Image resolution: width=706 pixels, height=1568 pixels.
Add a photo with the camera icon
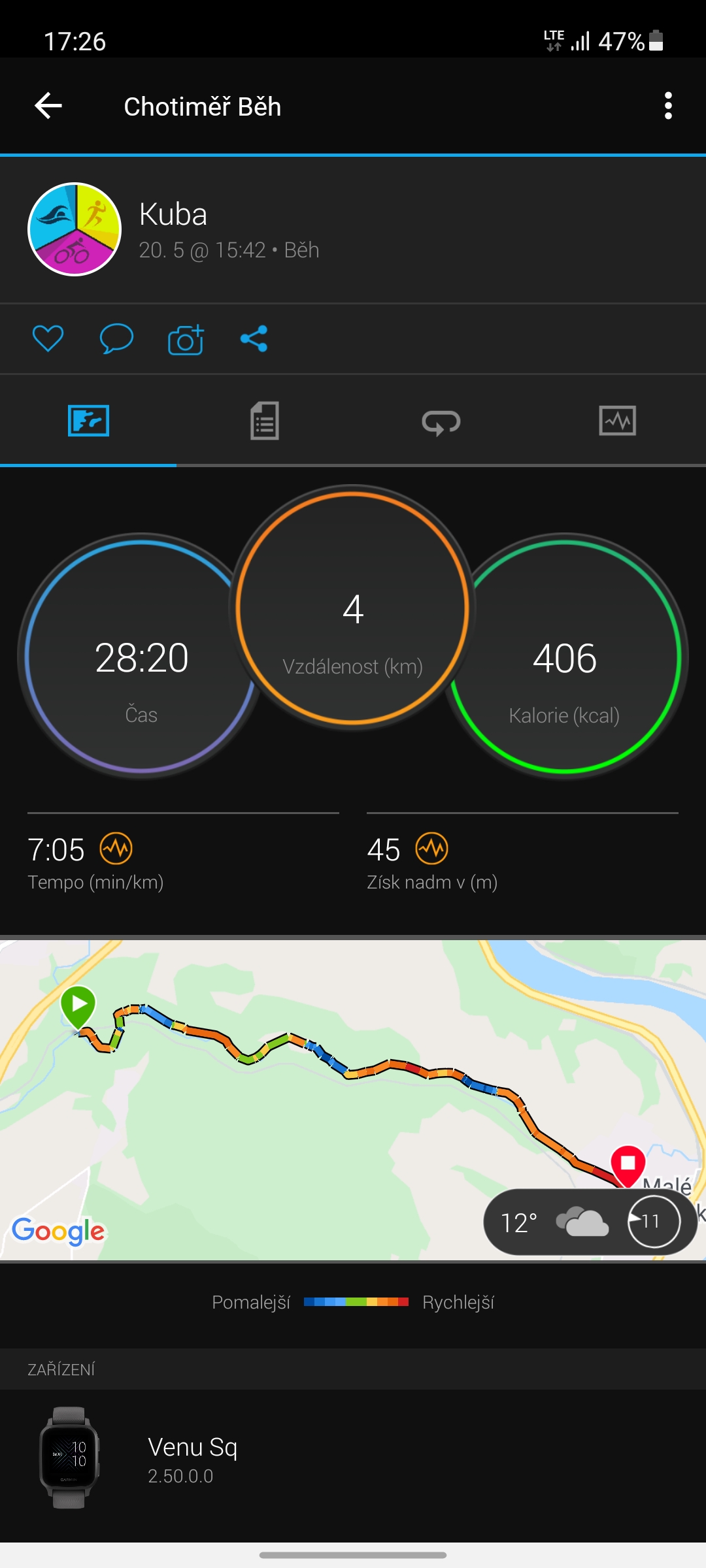coord(186,338)
